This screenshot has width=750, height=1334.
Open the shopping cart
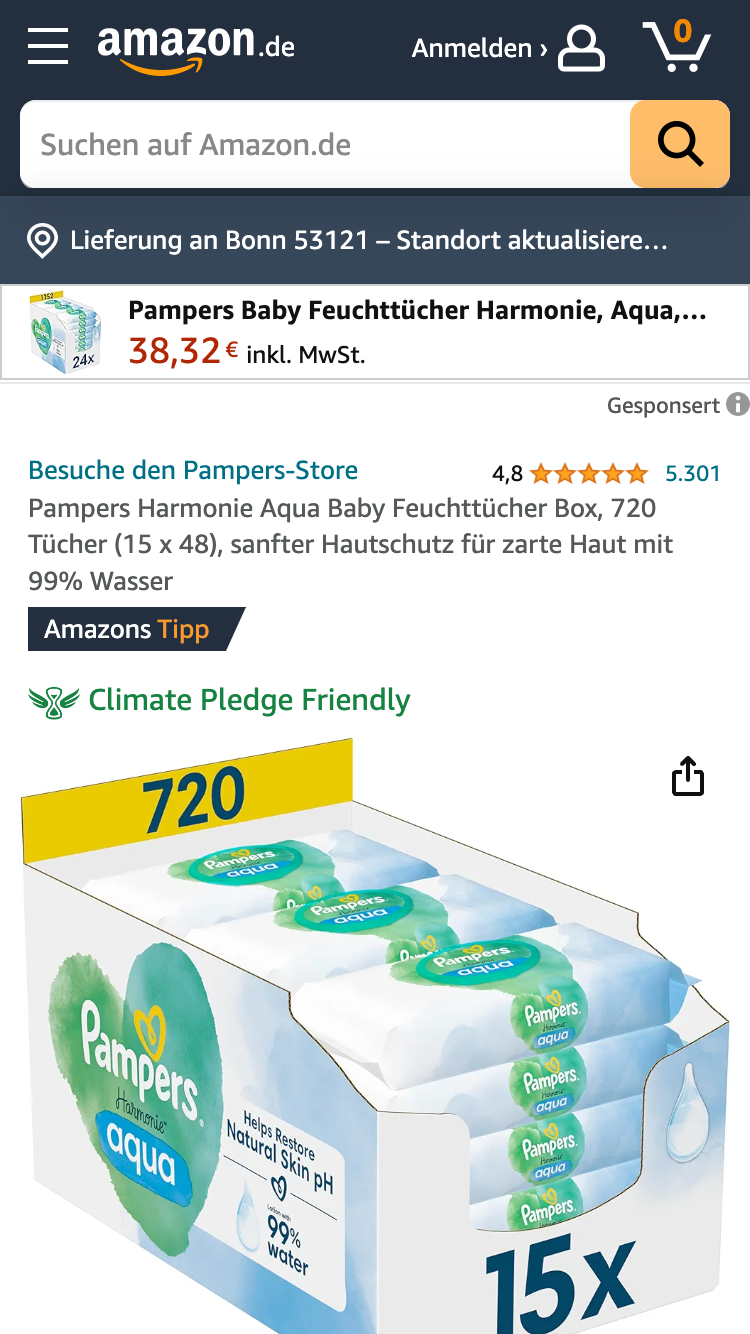676,46
